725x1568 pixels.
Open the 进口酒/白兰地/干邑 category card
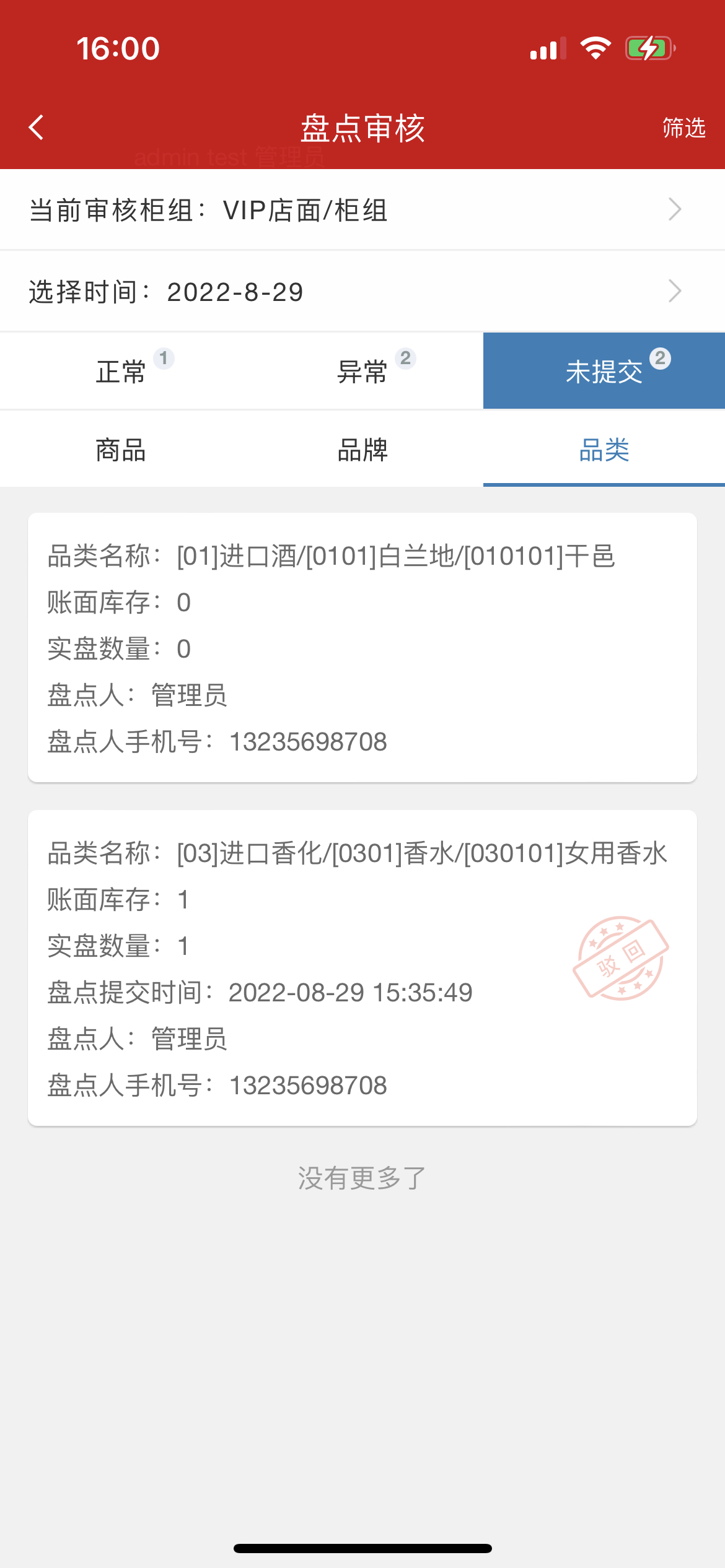(362, 647)
